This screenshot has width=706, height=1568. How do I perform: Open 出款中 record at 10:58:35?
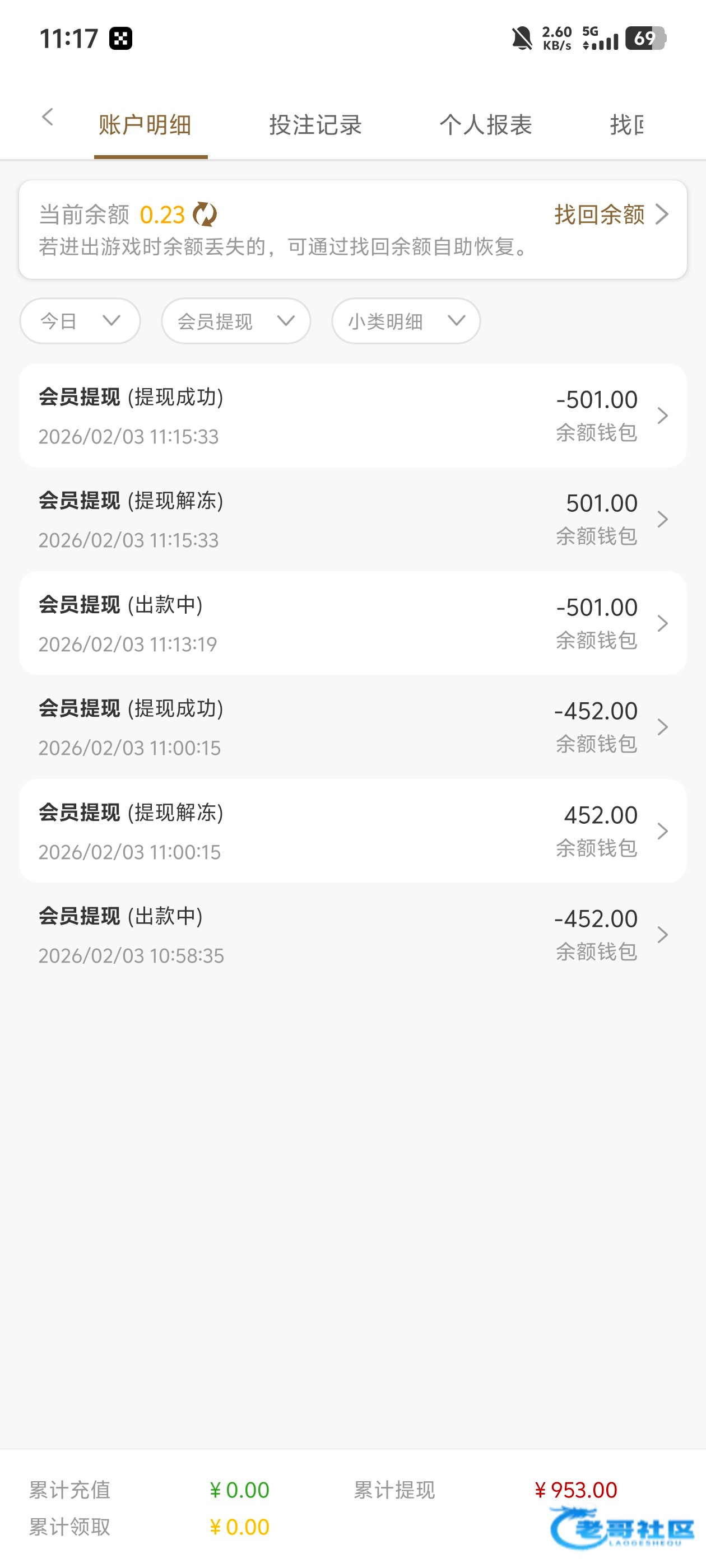point(352,934)
